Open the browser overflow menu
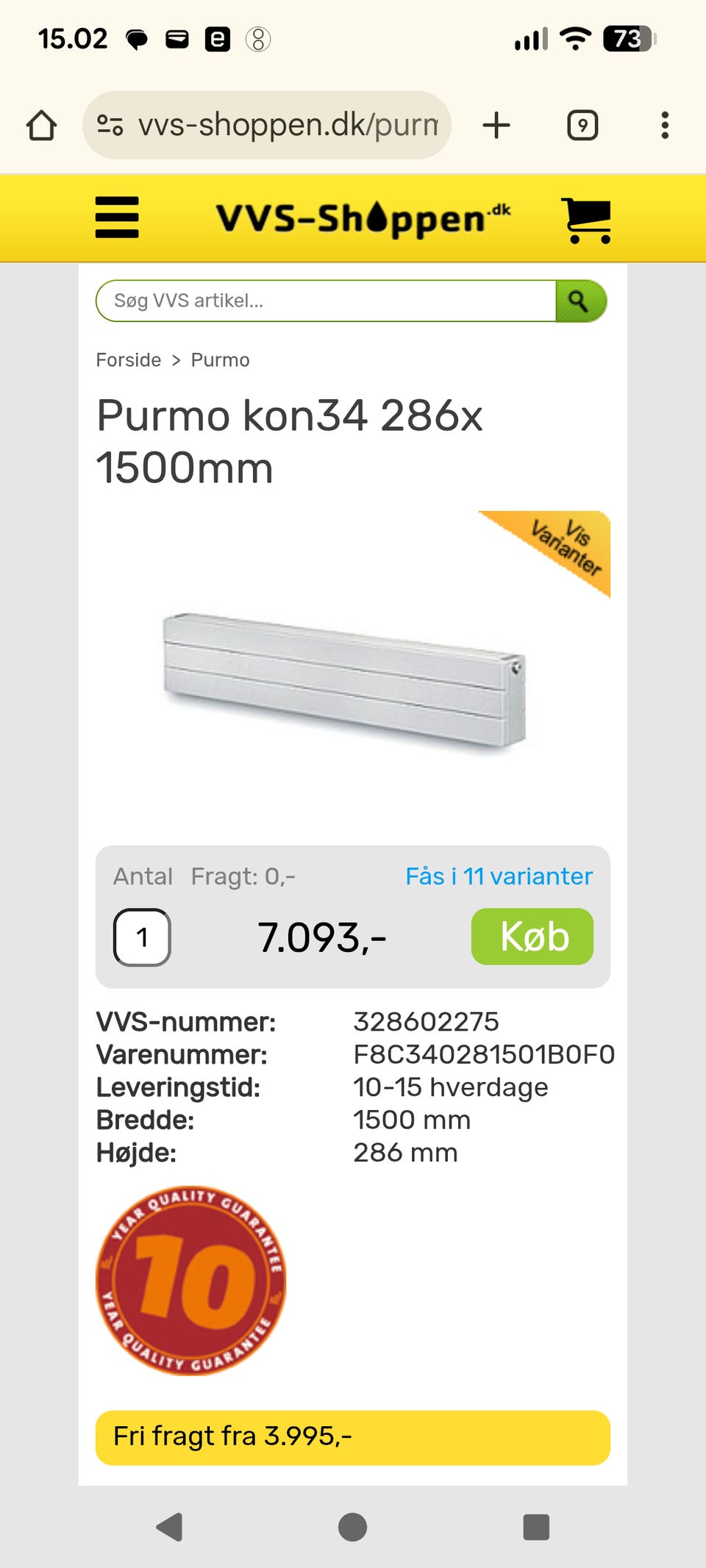 coord(665,125)
